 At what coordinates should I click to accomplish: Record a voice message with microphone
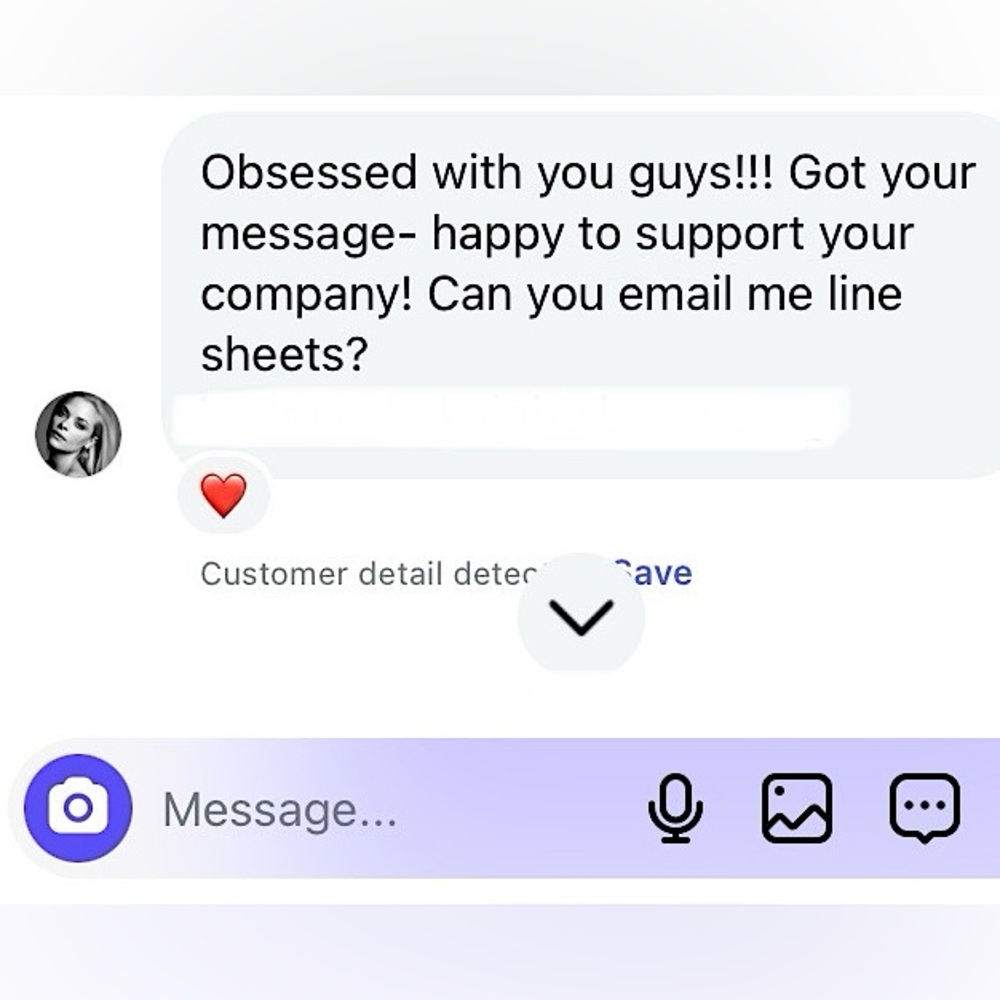(x=675, y=808)
